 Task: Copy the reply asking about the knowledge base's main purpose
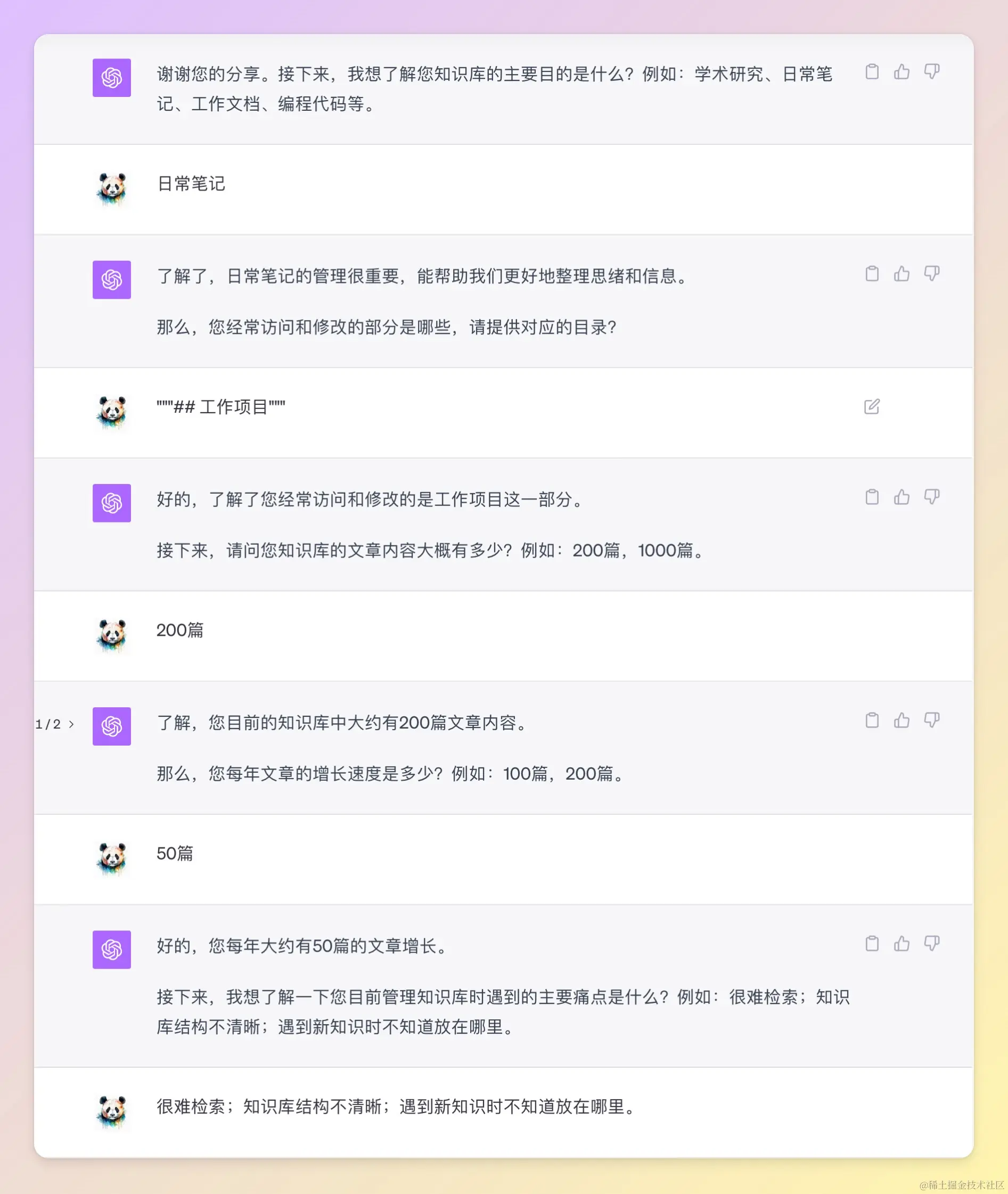872,72
